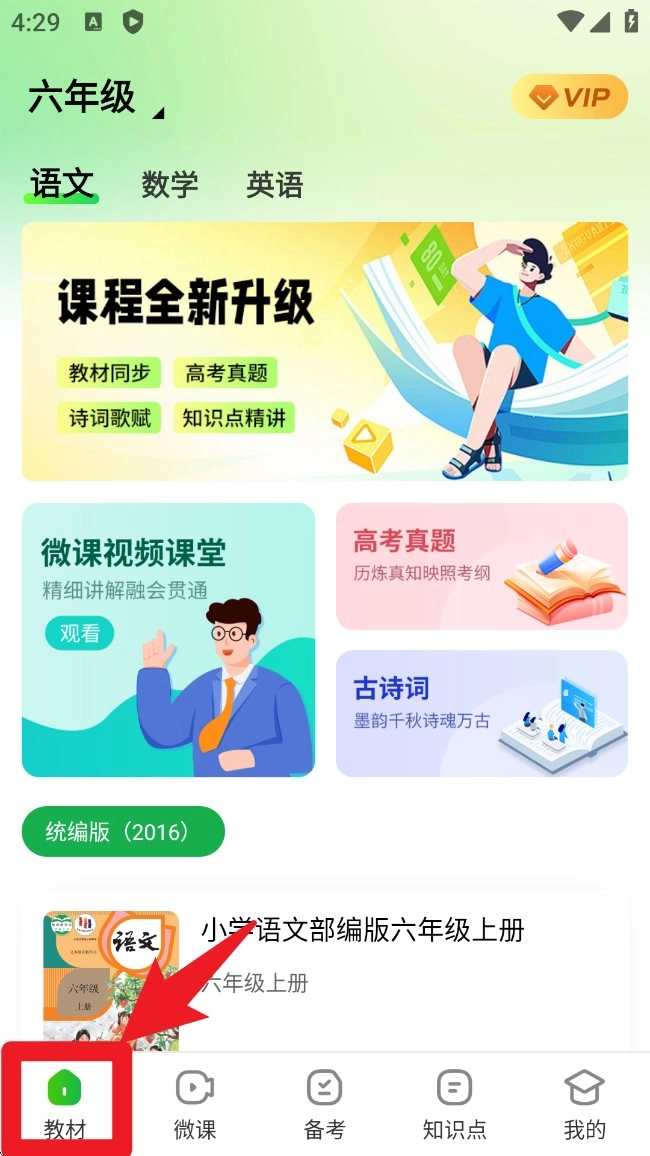This screenshot has height=1156, width=650.
Task: Open the 备考 bottom tab
Action: pos(325,1102)
